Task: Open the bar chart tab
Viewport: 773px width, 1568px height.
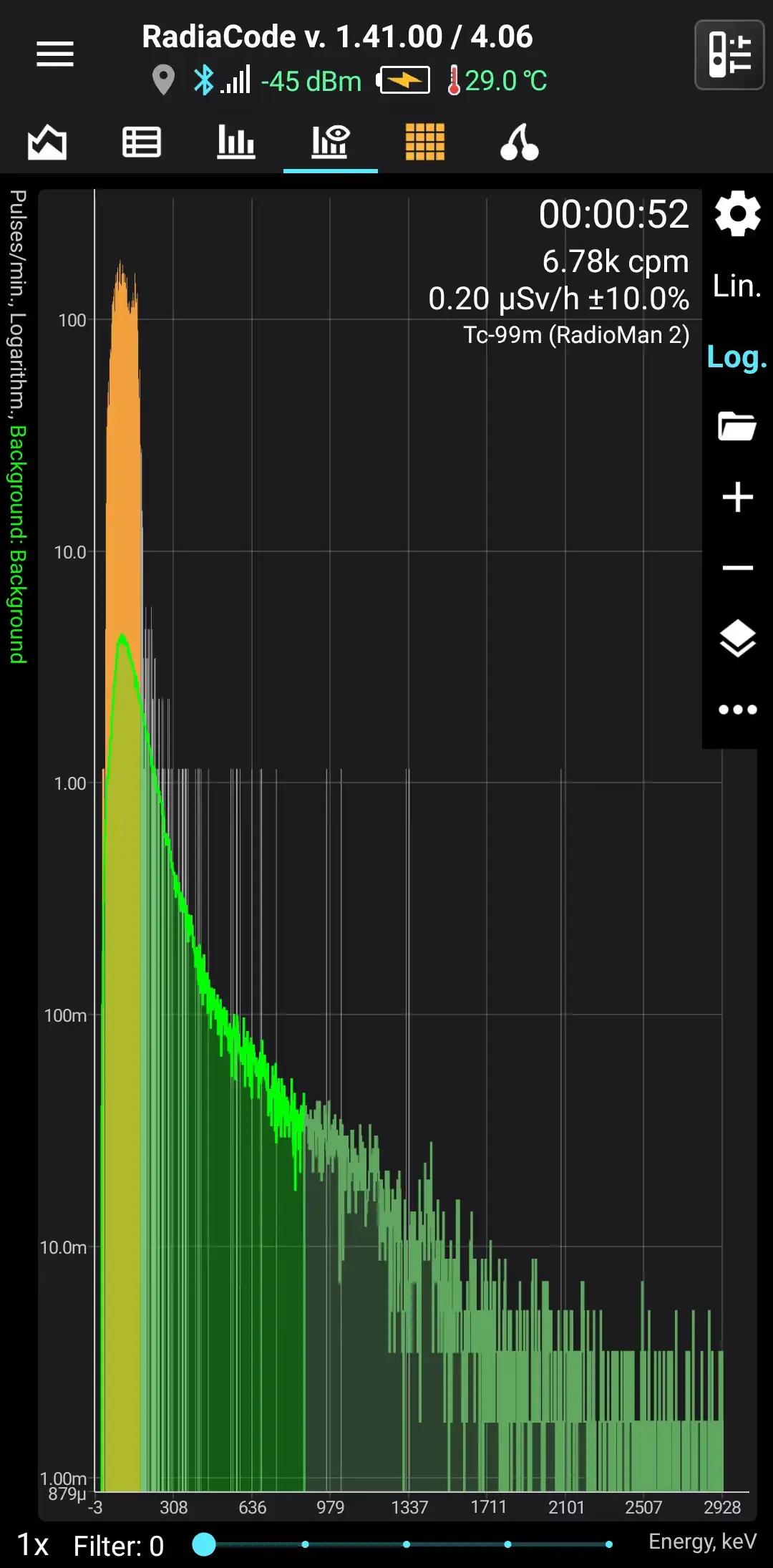Action: [x=236, y=142]
